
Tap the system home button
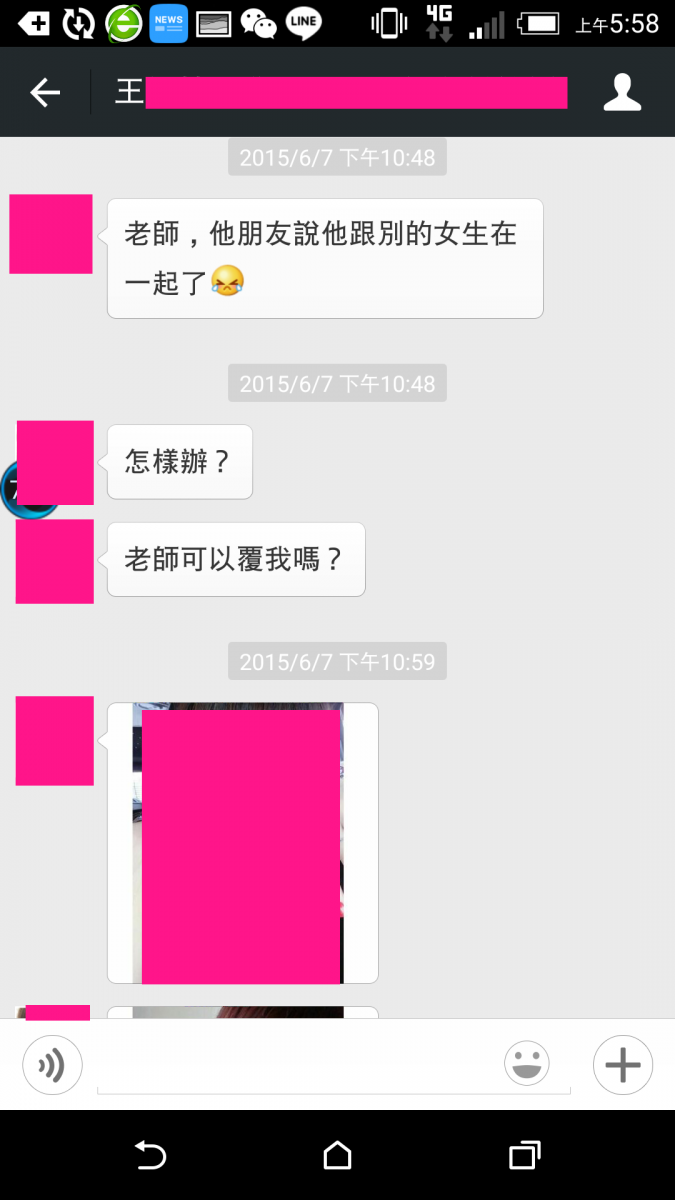point(337,1156)
